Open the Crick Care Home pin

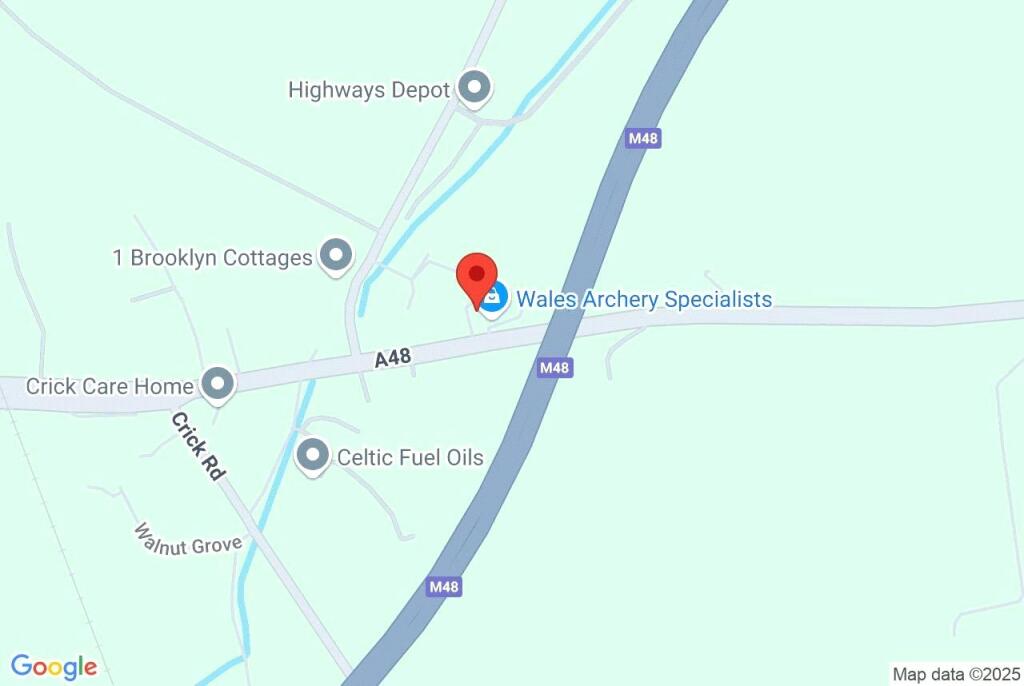217,384
